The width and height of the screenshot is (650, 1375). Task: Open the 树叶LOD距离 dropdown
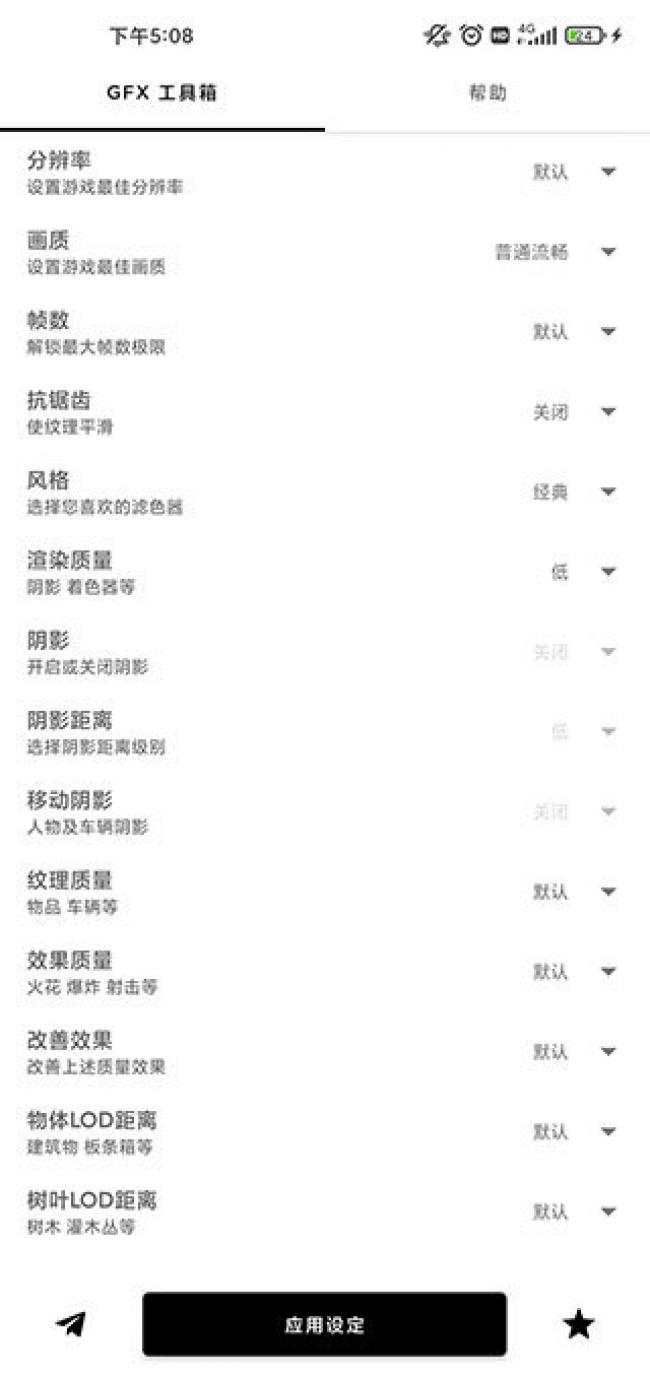[572, 1212]
